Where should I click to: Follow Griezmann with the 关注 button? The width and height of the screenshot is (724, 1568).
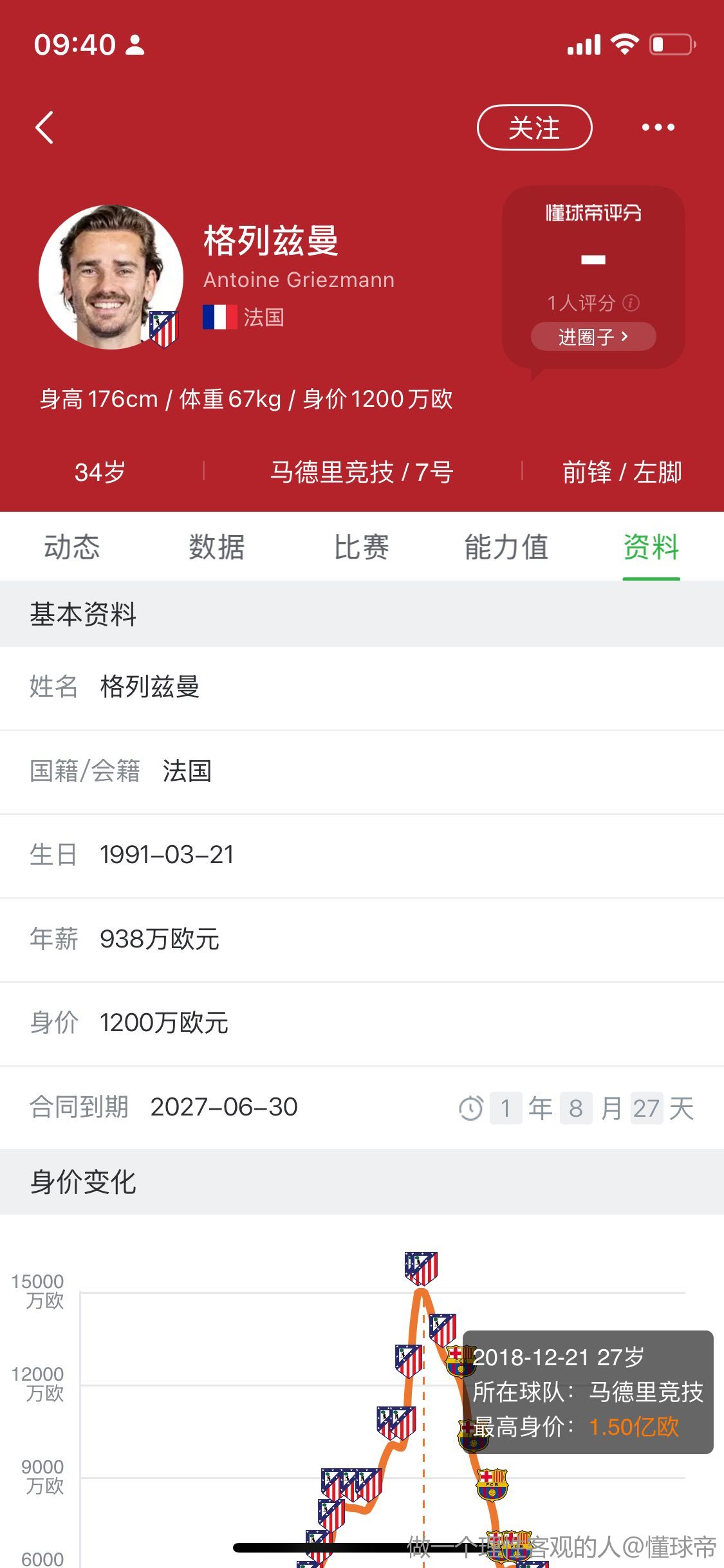[x=534, y=127]
